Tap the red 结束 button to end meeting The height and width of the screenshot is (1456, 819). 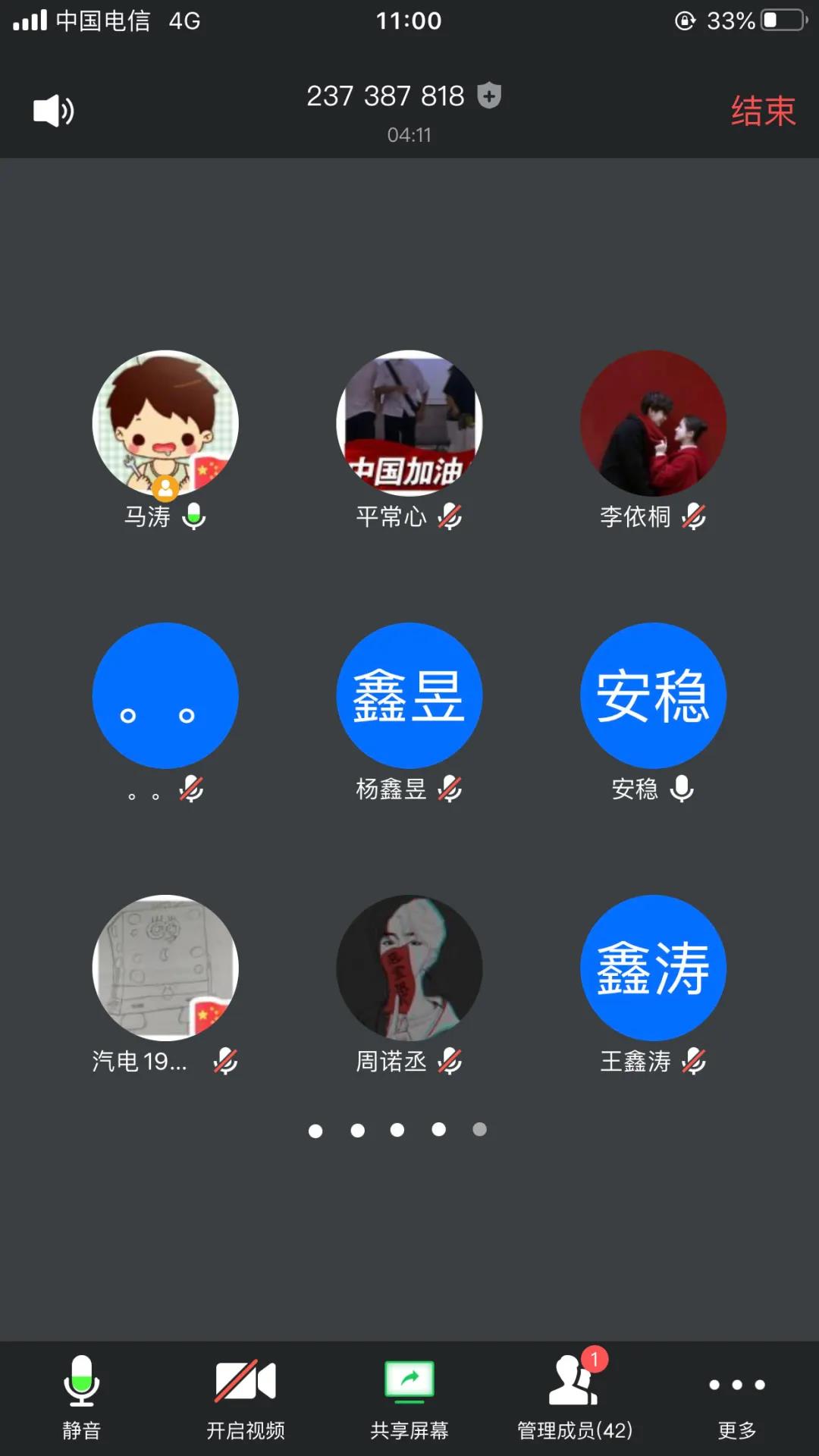pyautogui.click(x=763, y=111)
